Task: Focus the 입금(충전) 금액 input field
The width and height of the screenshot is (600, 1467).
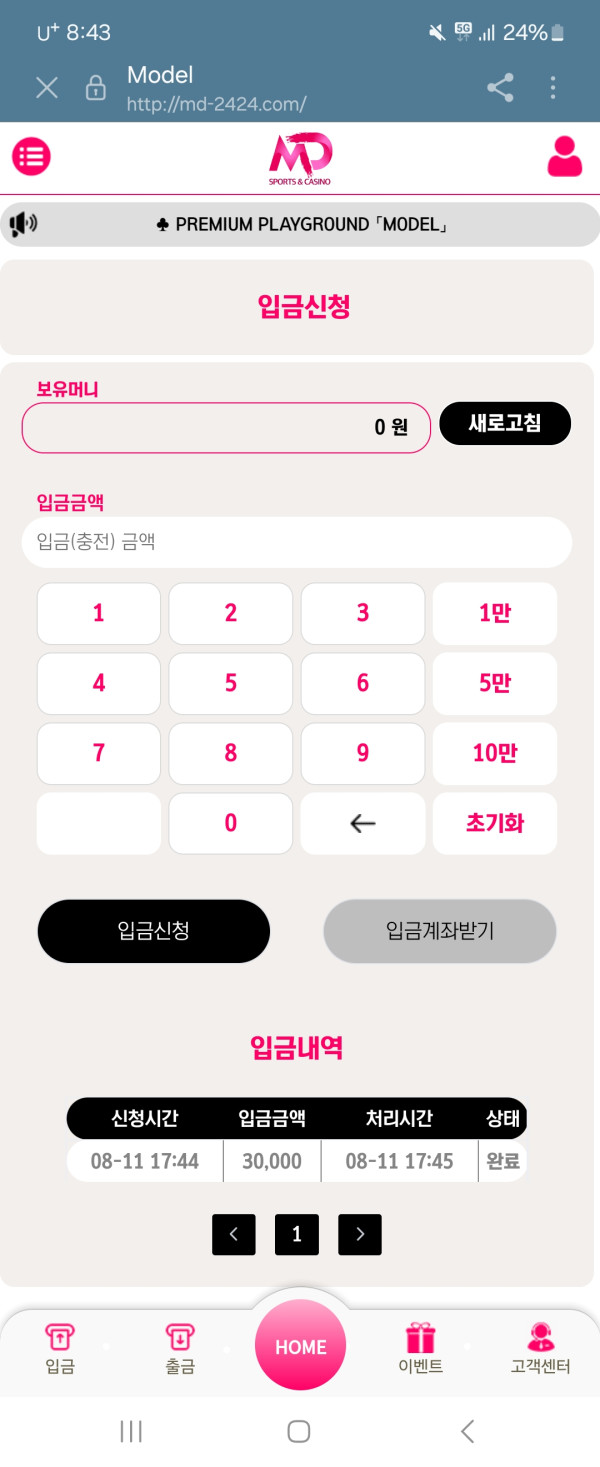Action: (296, 542)
